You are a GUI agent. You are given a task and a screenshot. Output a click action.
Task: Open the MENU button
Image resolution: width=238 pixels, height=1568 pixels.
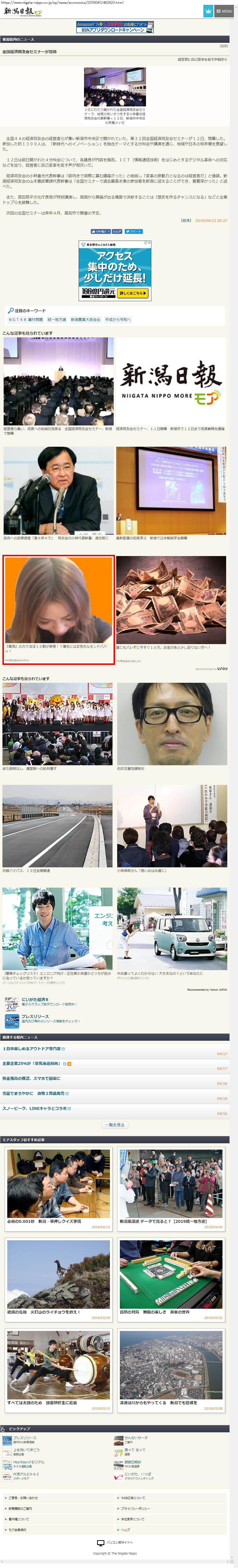click(223, 11)
